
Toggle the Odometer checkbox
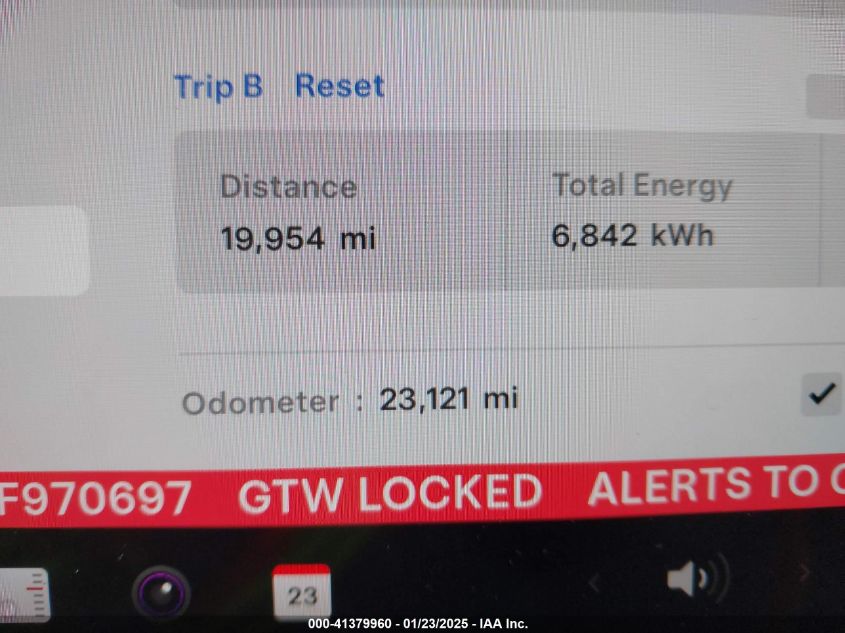pos(821,396)
